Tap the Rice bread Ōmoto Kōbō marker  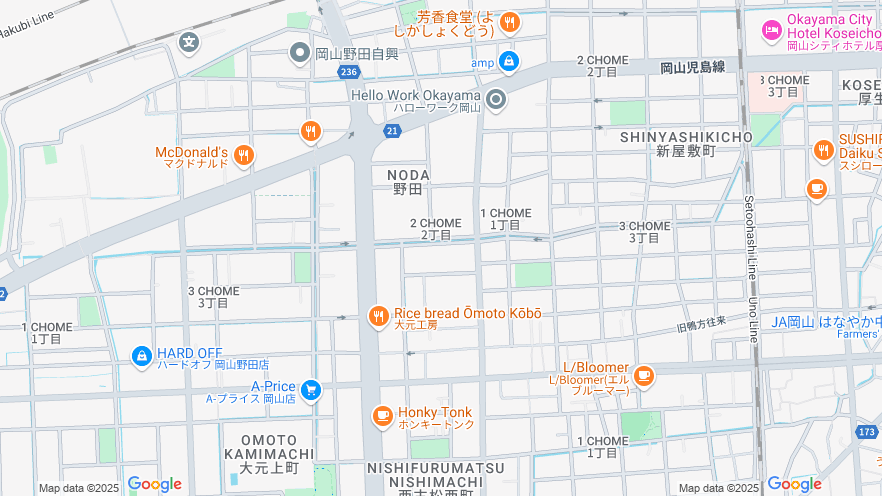point(378,317)
